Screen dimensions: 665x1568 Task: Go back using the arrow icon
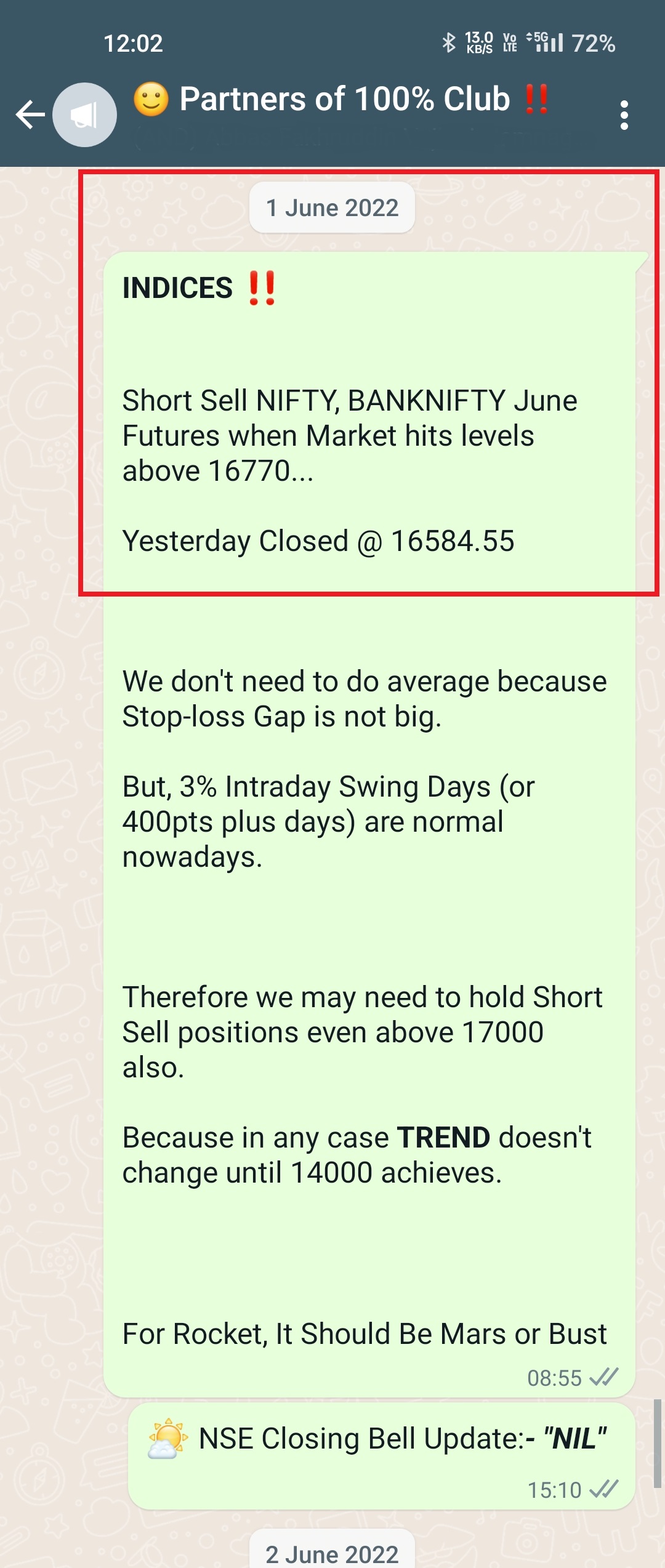click(30, 115)
